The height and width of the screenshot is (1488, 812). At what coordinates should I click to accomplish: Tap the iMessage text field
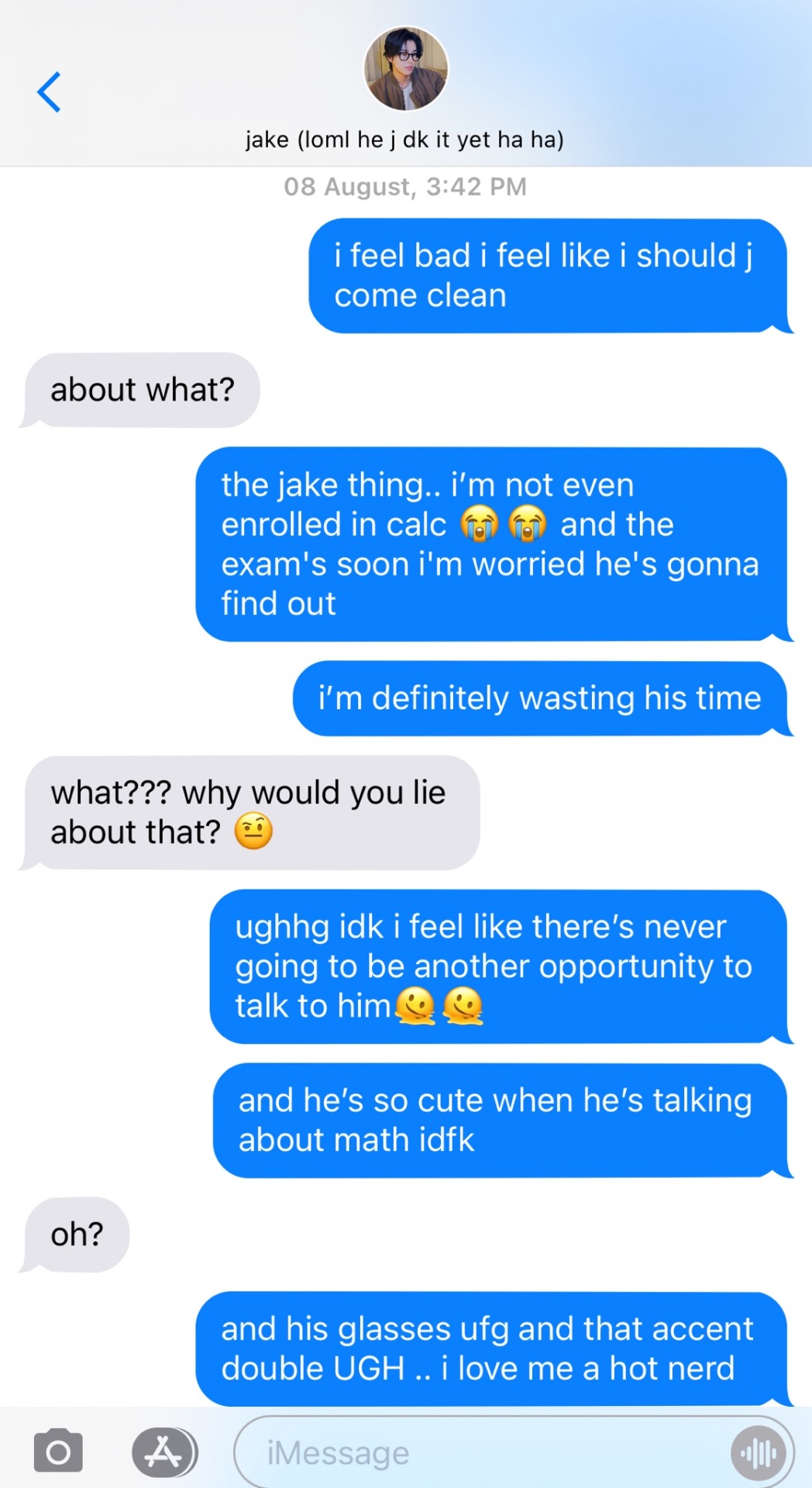[480, 1453]
